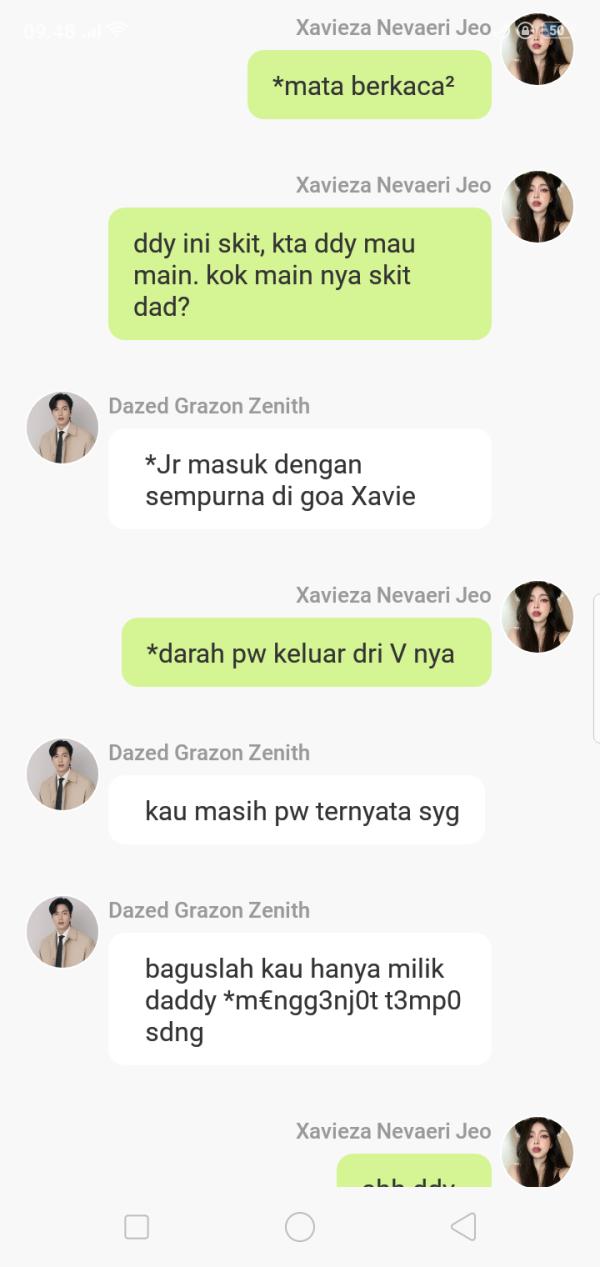Open Xavieza's avatar beside the "ddy ini skit" message
Screen dimensions: 600x1267
tap(537, 207)
